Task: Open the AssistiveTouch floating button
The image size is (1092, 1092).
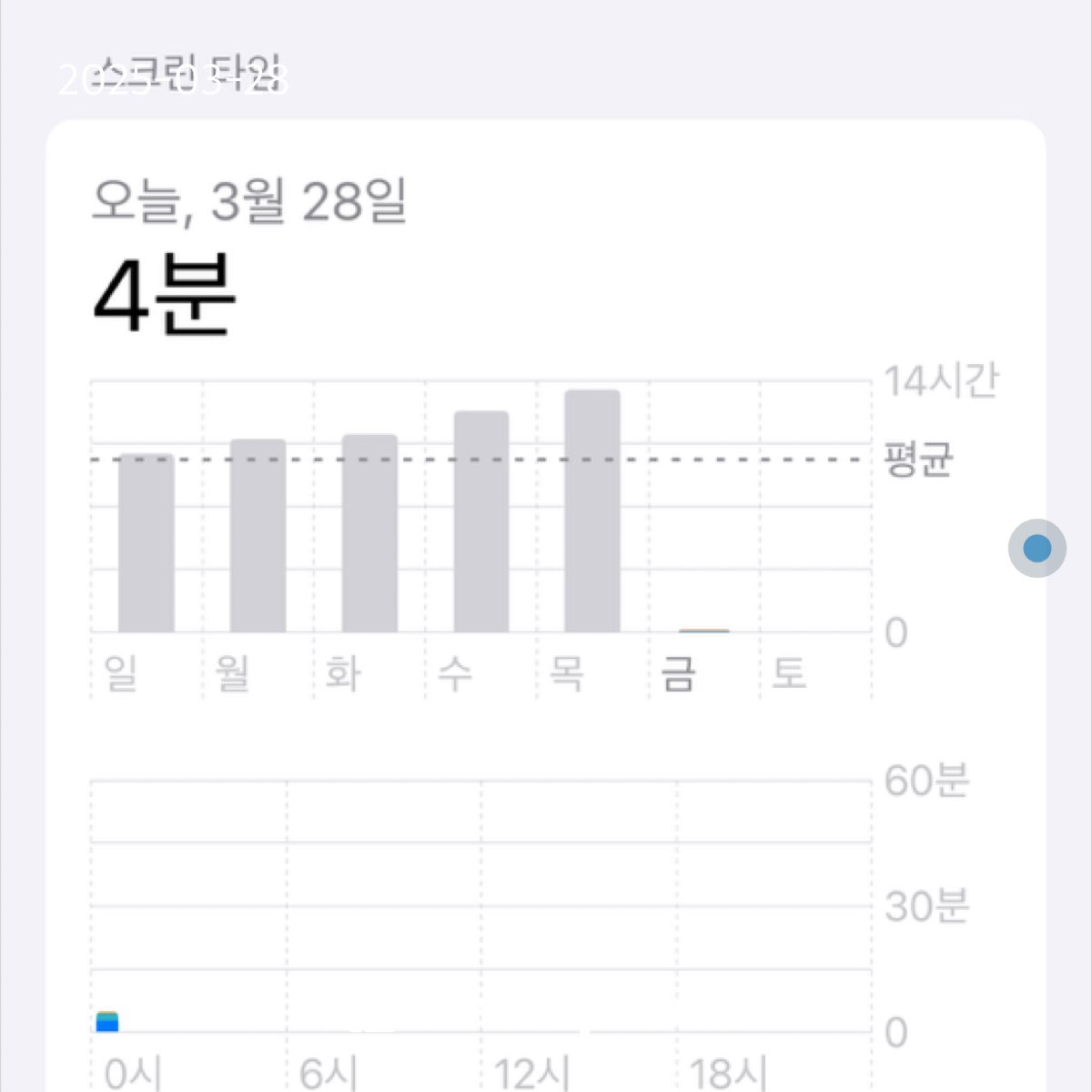Action: point(1036,549)
